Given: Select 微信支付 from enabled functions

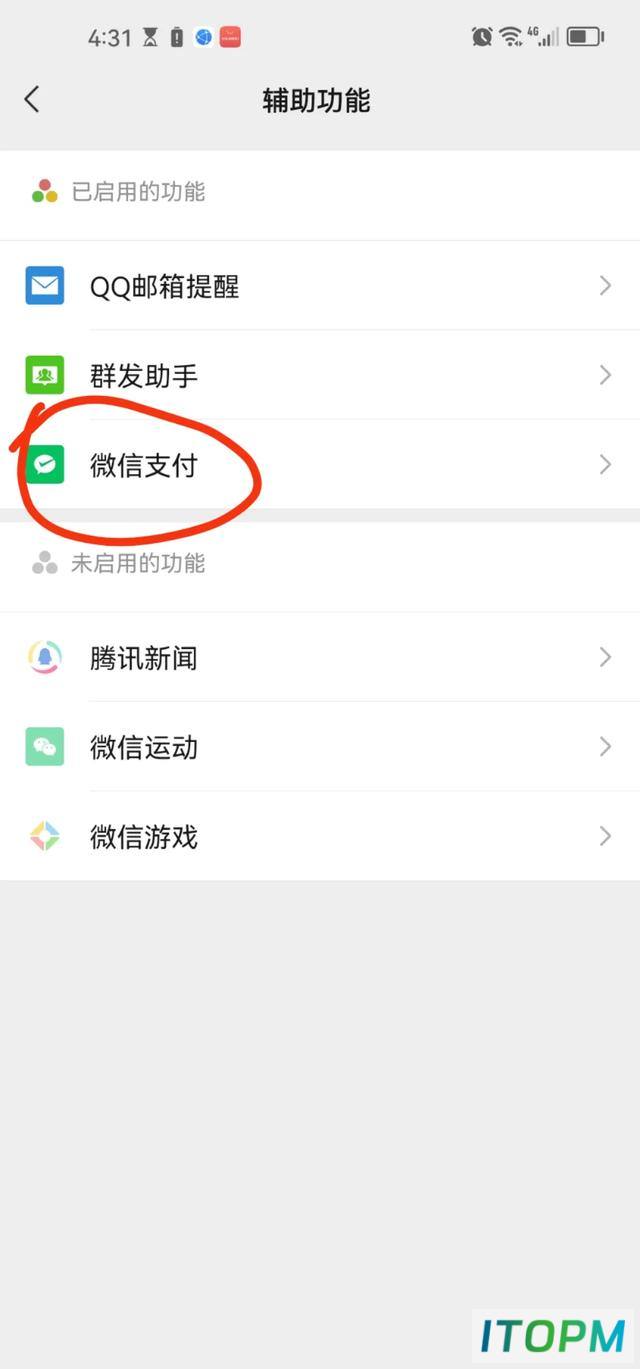Looking at the screenshot, I should [x=320, y=465].
